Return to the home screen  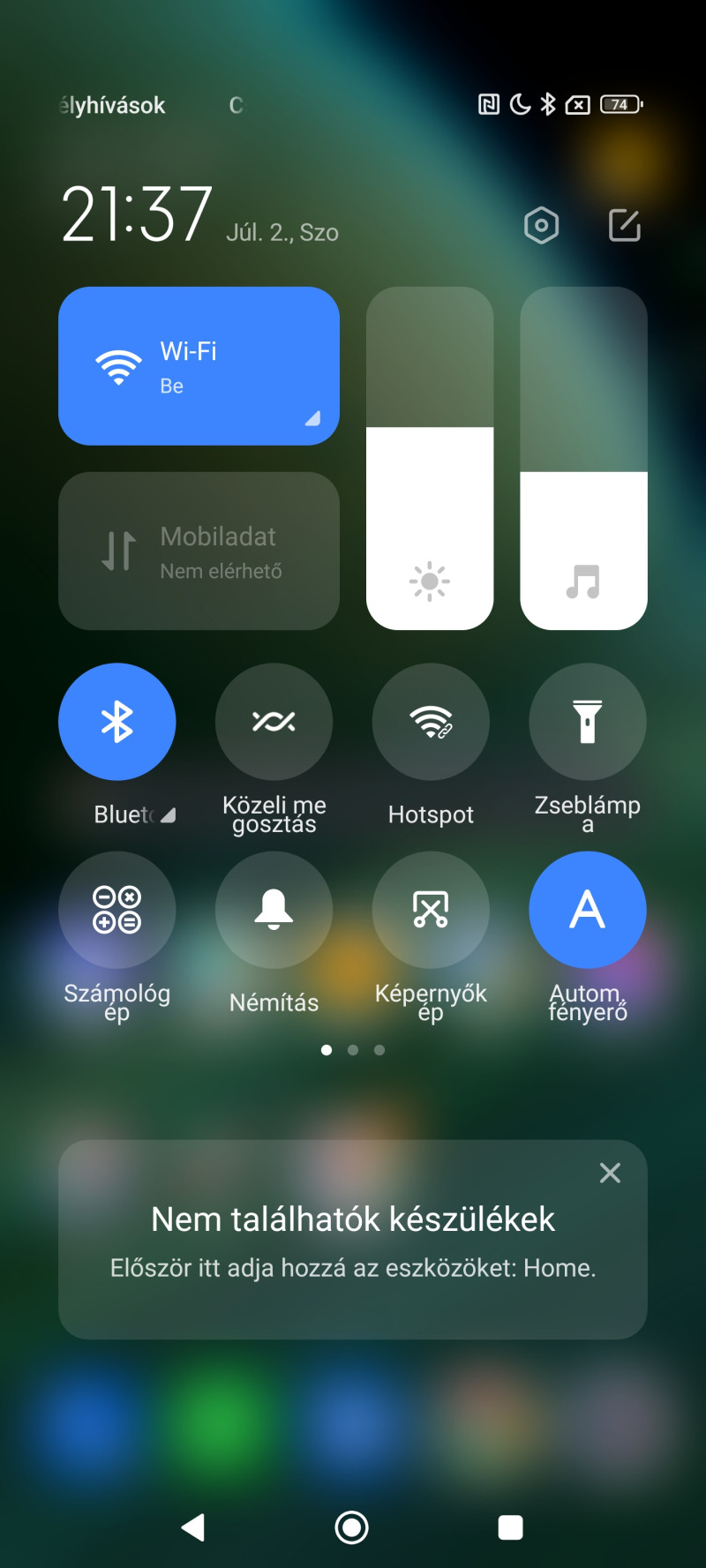[x=352, y=1527]
